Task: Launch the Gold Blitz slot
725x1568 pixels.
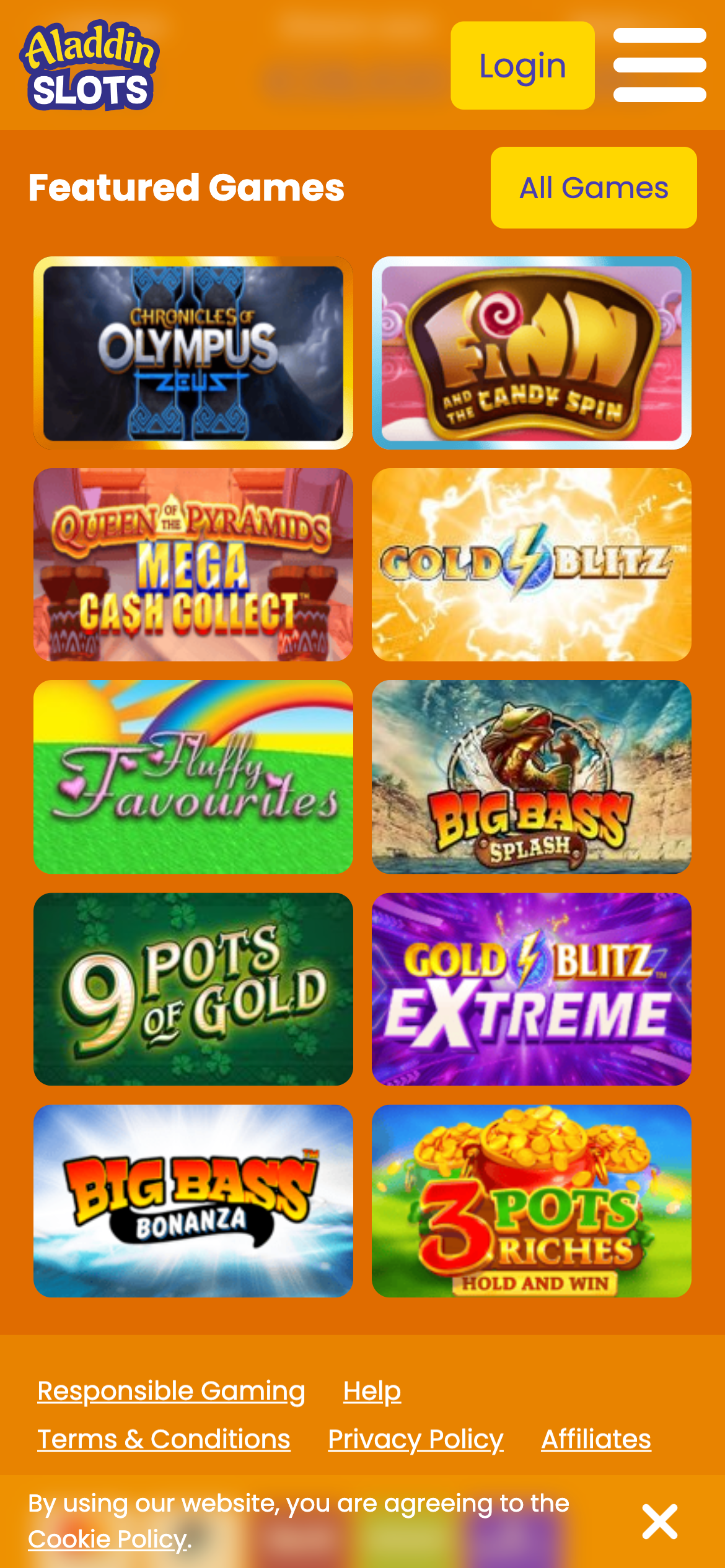Action: pyautogui.click(x=532, y=565)
